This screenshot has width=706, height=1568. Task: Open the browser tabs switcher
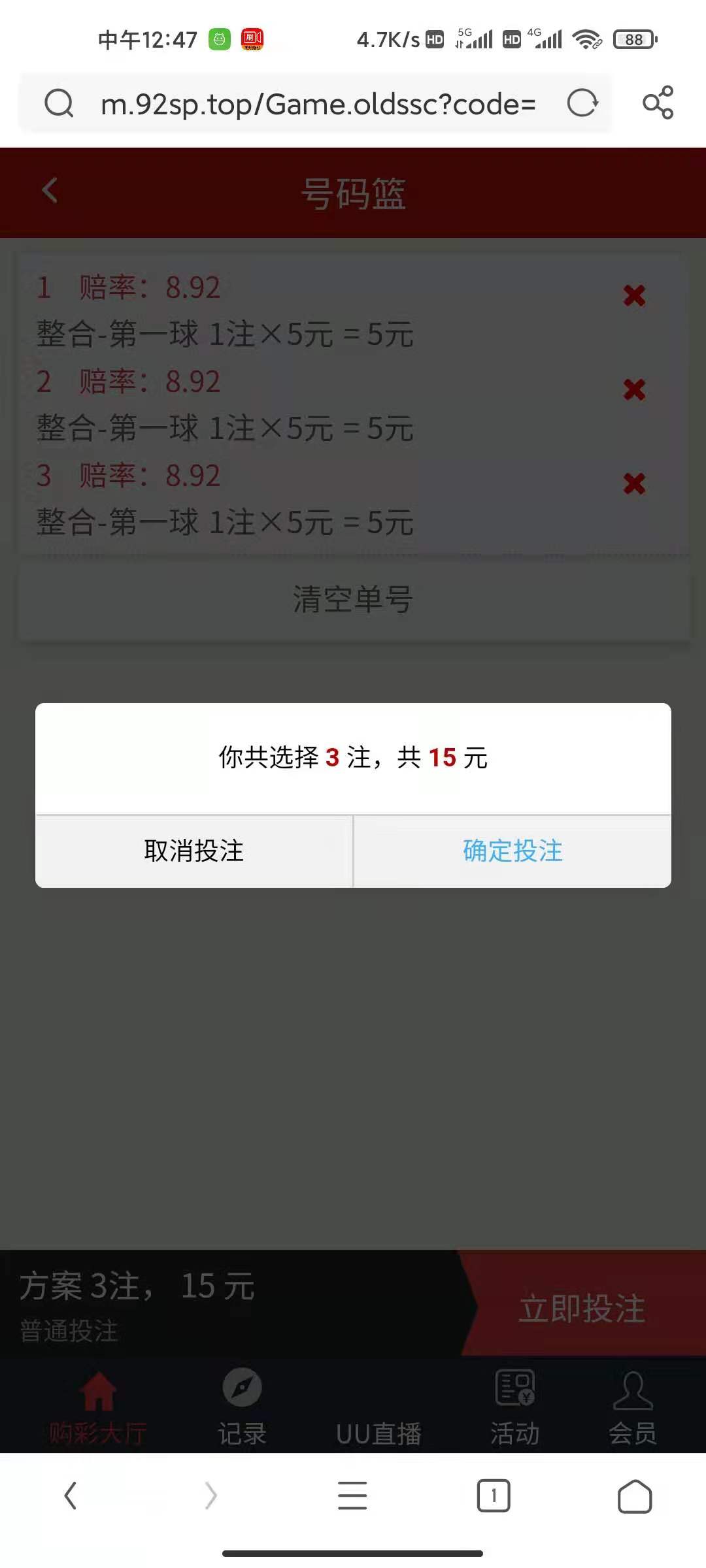pos(494,1495)
